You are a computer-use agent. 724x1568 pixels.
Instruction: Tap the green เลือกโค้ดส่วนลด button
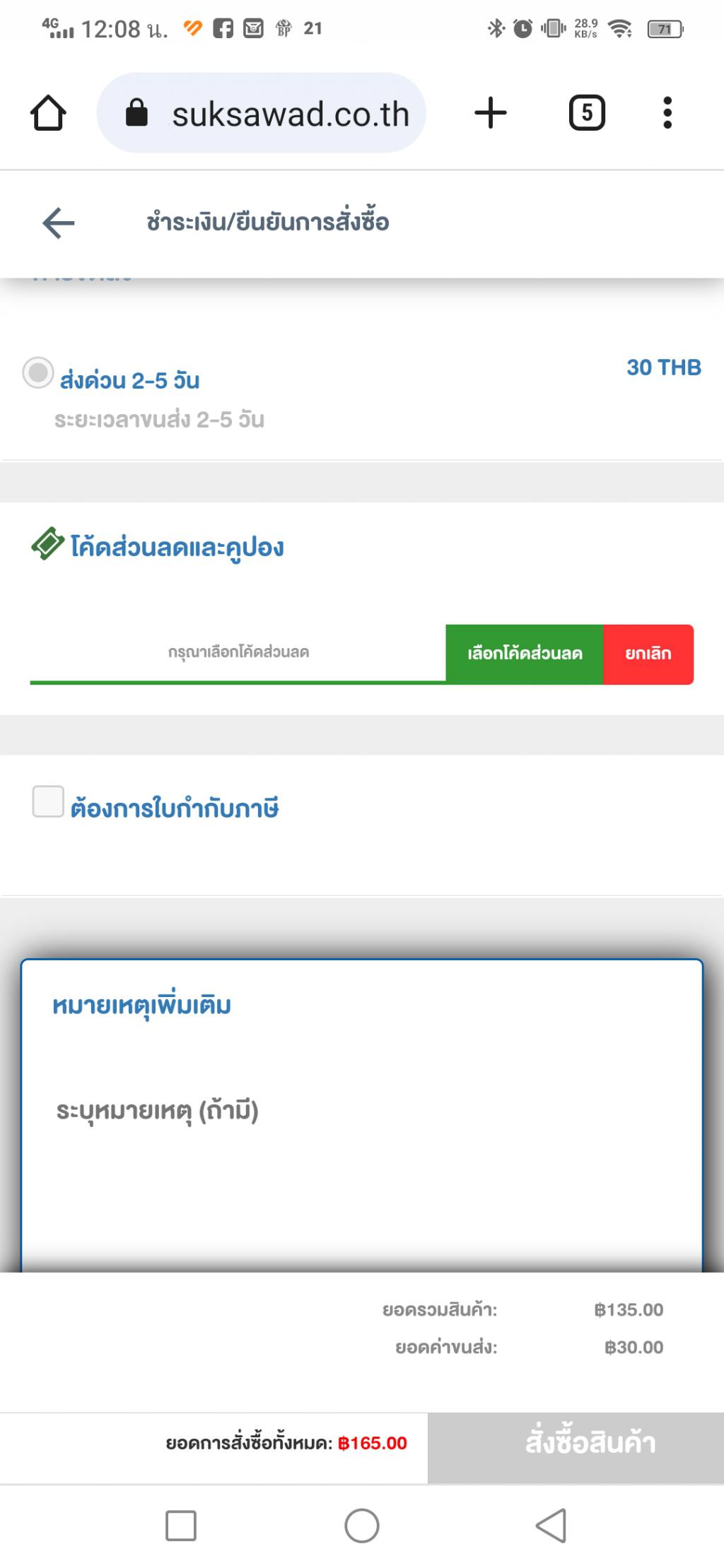click(524, 654)
